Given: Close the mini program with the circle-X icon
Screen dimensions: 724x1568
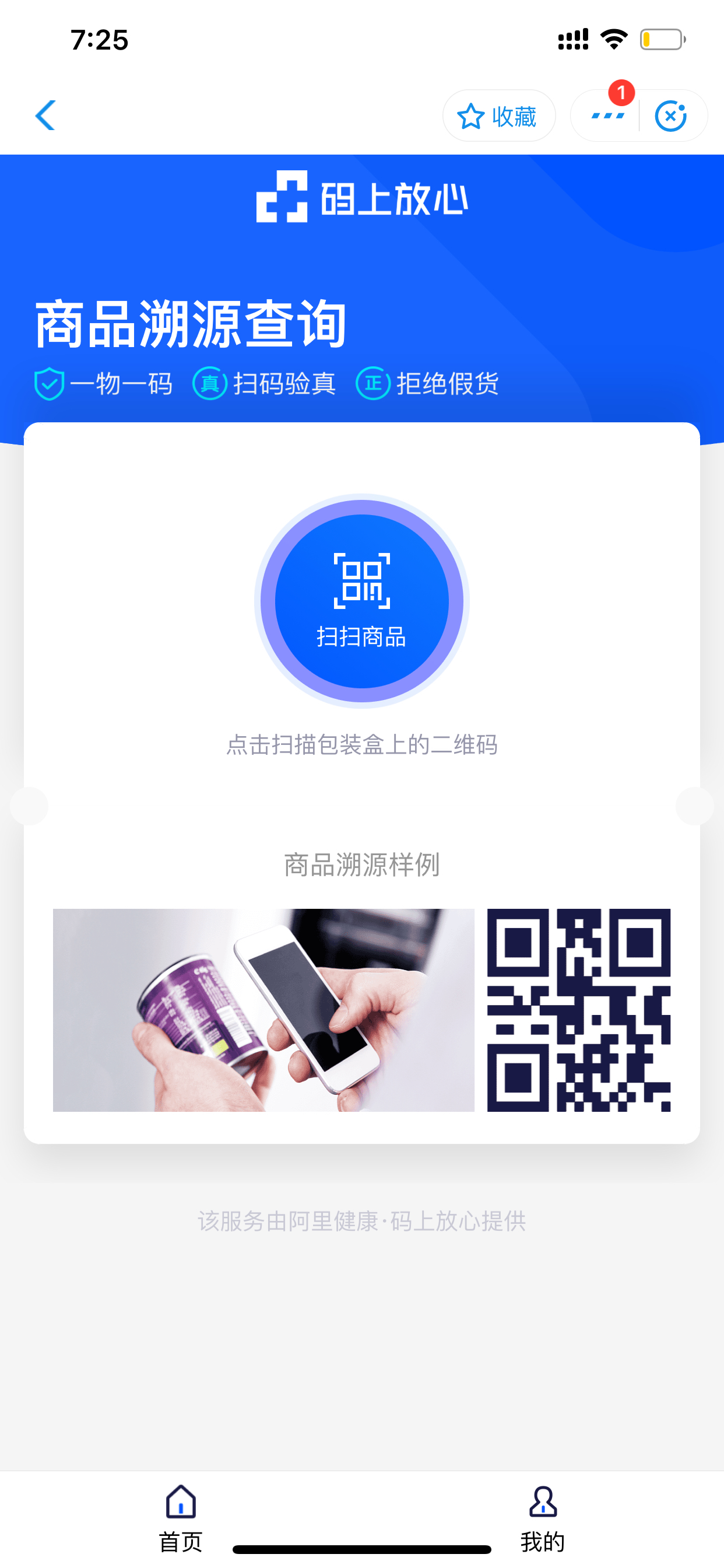Looking at the screenshot, I should tap(671, 116).
